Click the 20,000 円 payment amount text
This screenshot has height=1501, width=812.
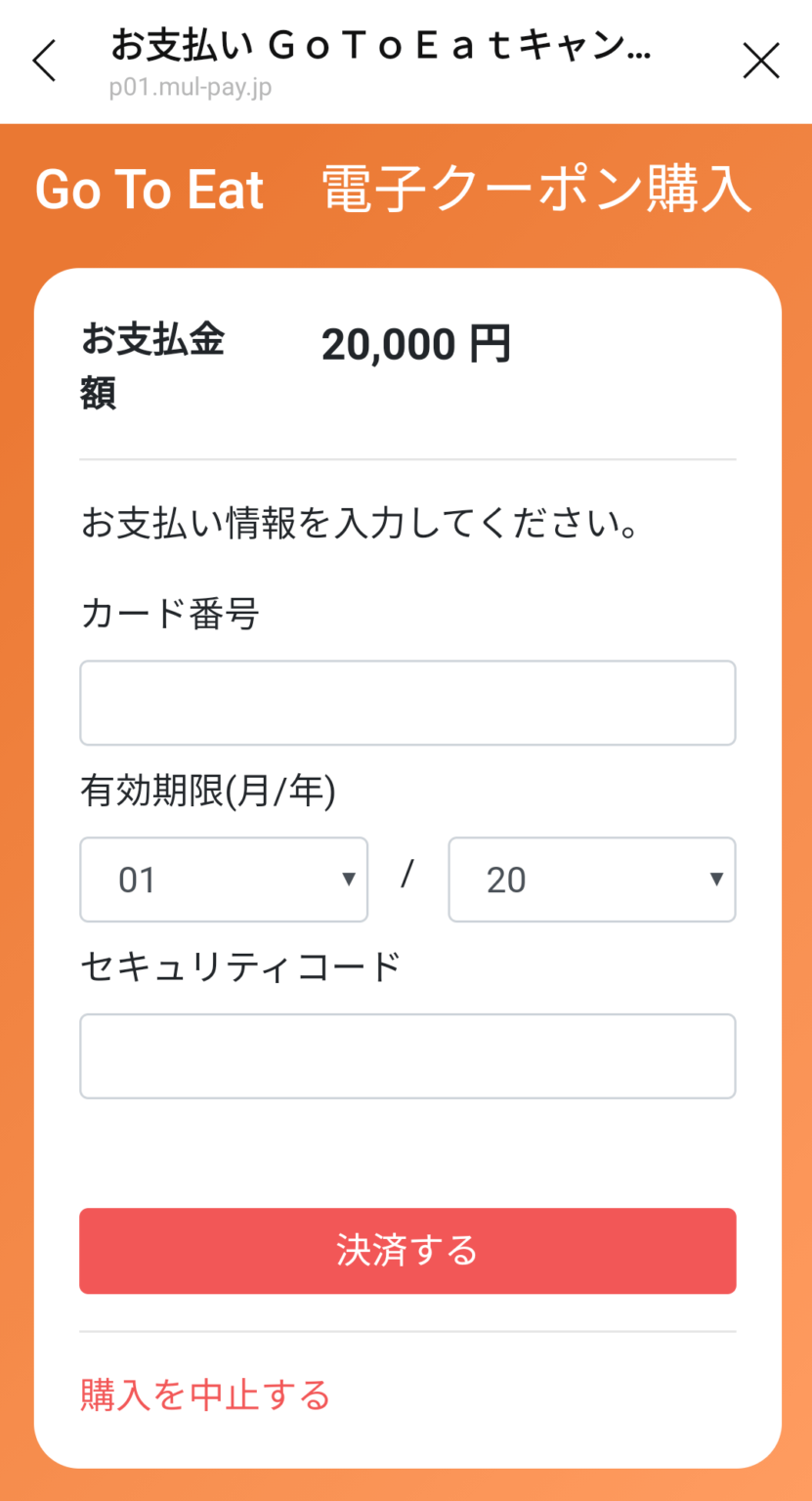click(x=416, y=344)
